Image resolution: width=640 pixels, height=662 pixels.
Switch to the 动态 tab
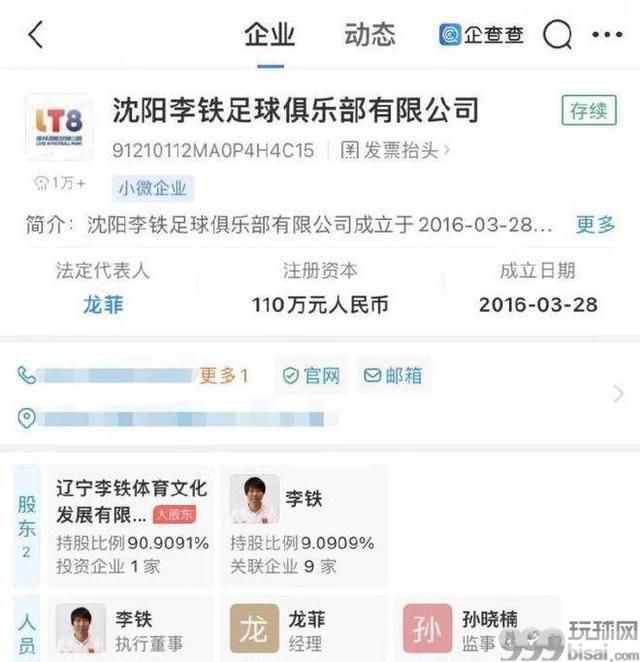tap(370, 34)
